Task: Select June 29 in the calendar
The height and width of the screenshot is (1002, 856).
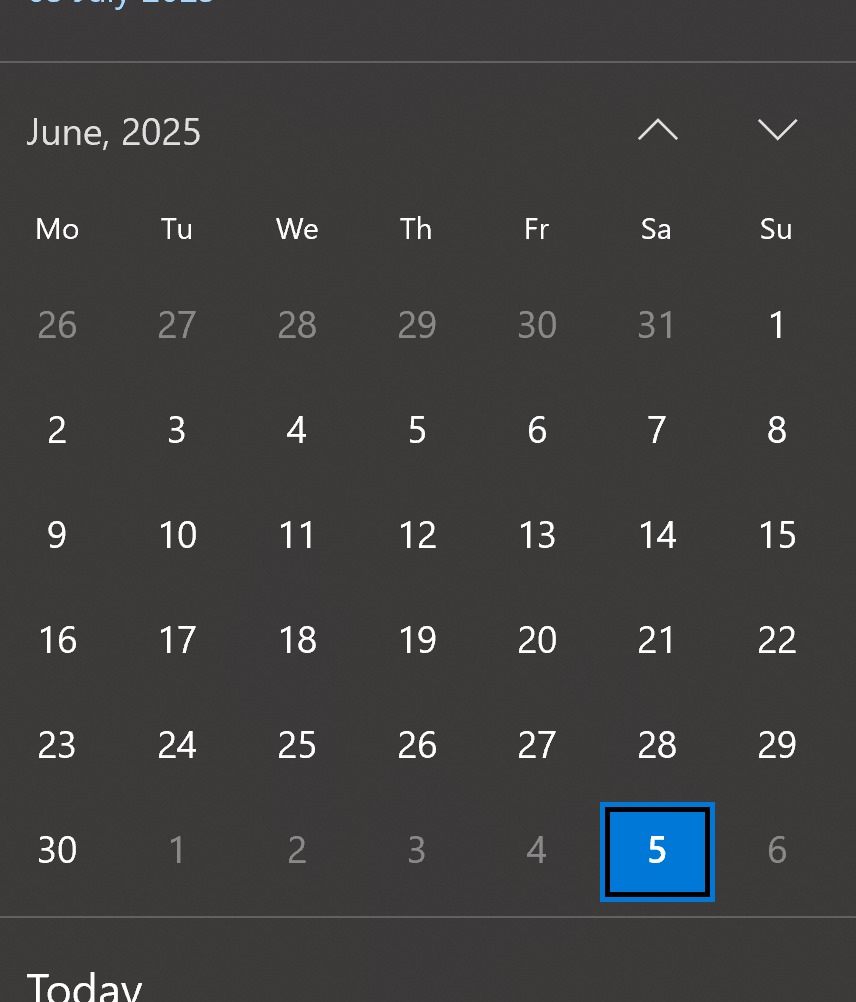Action: (x=777, y=745)
